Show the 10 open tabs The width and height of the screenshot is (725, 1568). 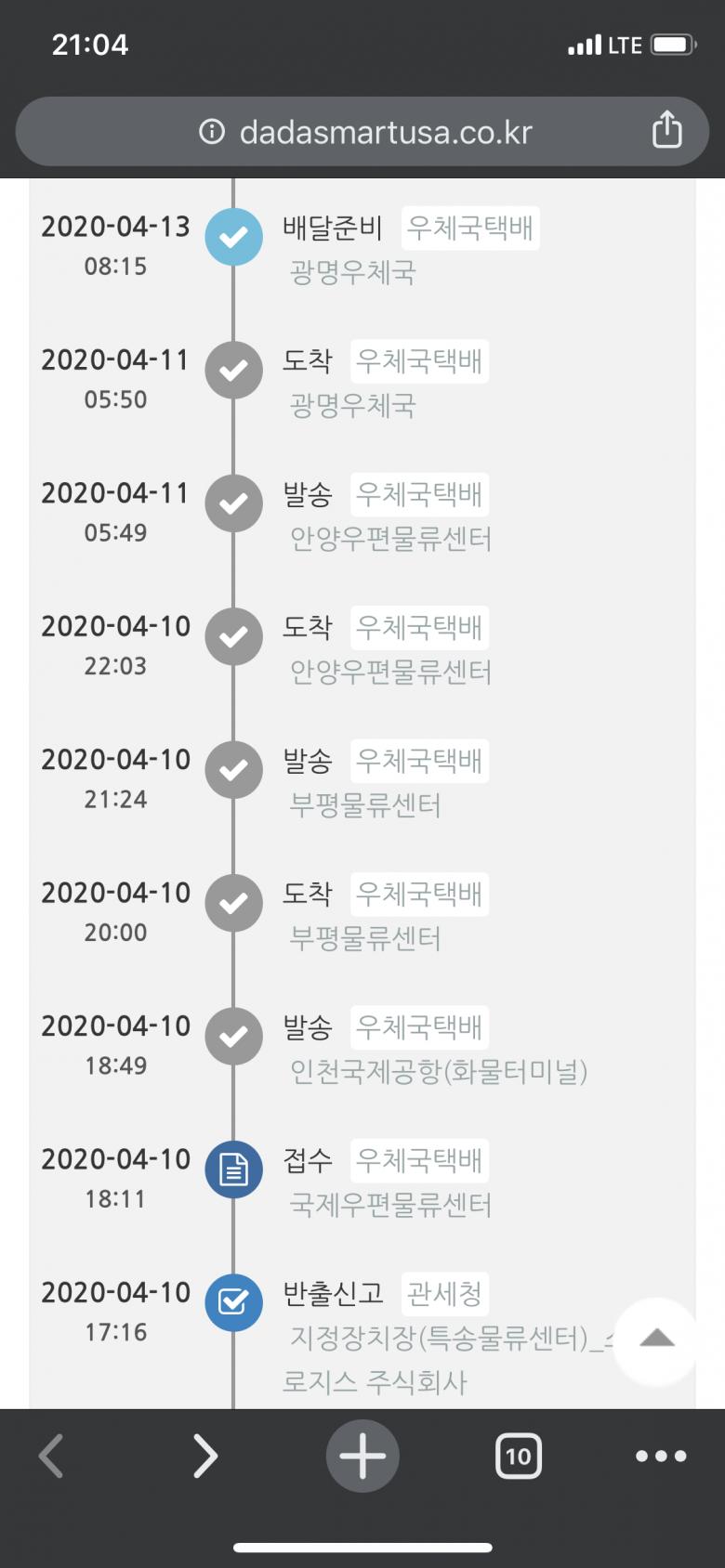tap(518, 1456)
